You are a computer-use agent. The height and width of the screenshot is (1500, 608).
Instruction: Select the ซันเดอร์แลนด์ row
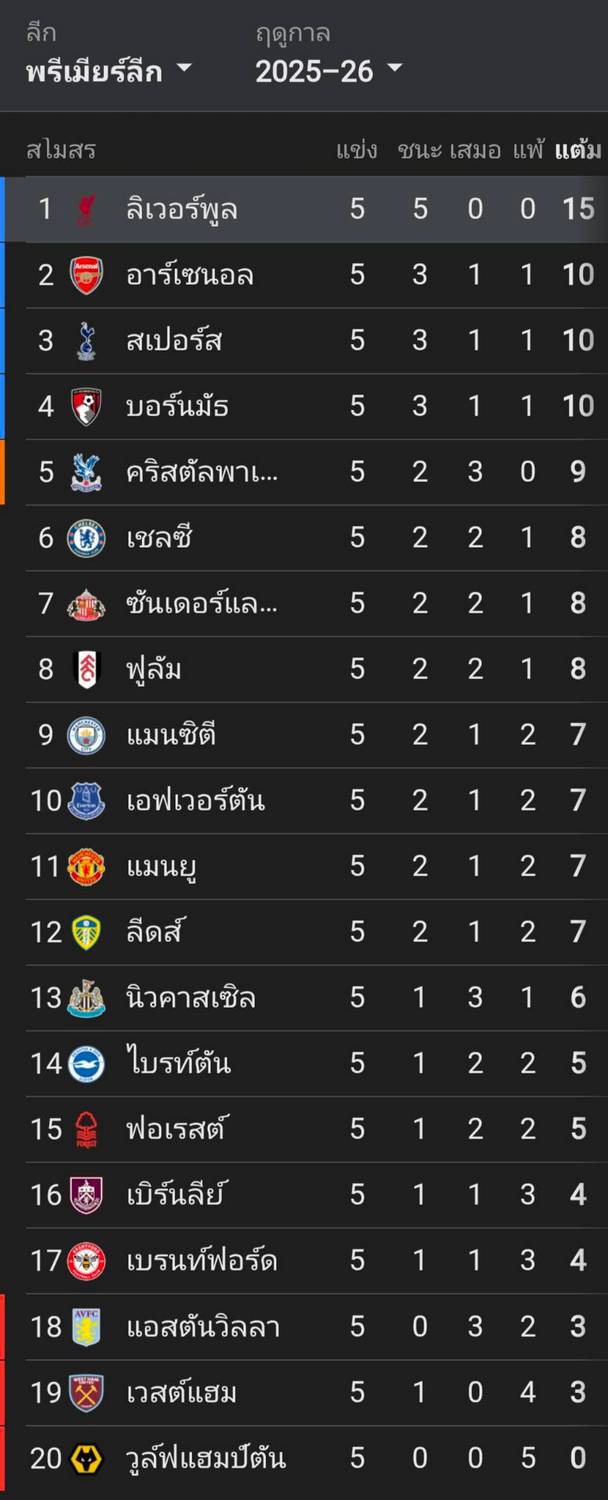202,604
